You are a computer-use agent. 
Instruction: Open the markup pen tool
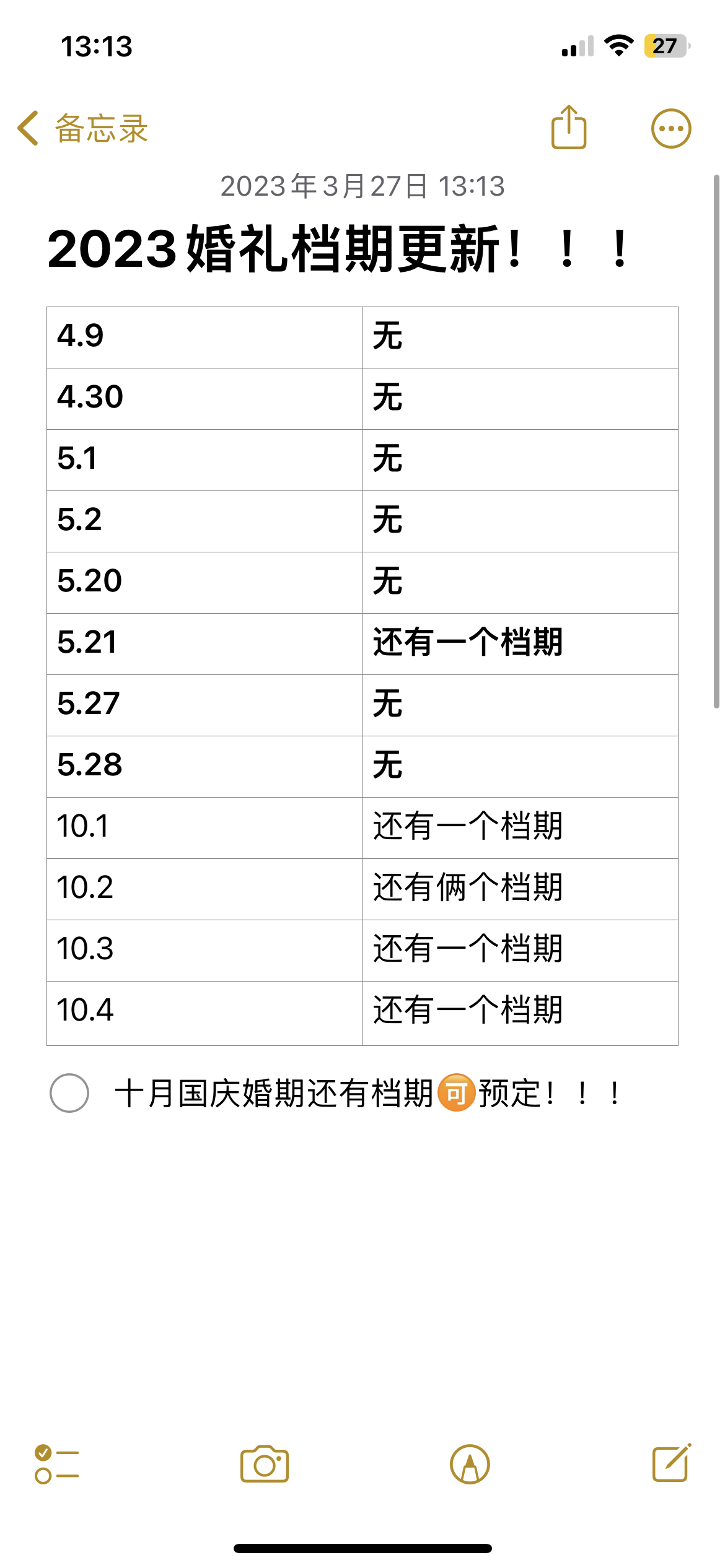click(x=470, y=1465)
